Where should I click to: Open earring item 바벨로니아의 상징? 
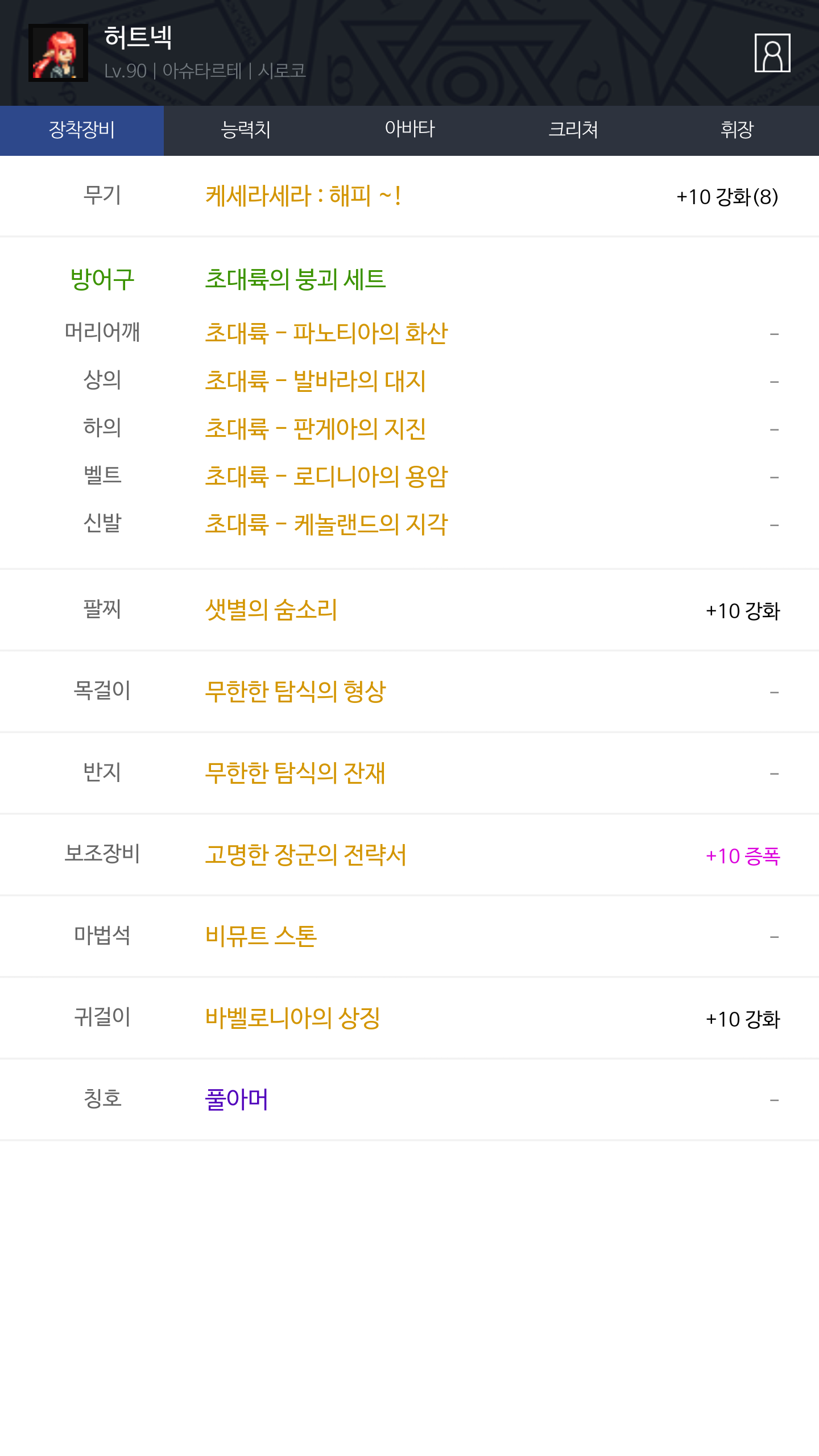click(292, 1017)
